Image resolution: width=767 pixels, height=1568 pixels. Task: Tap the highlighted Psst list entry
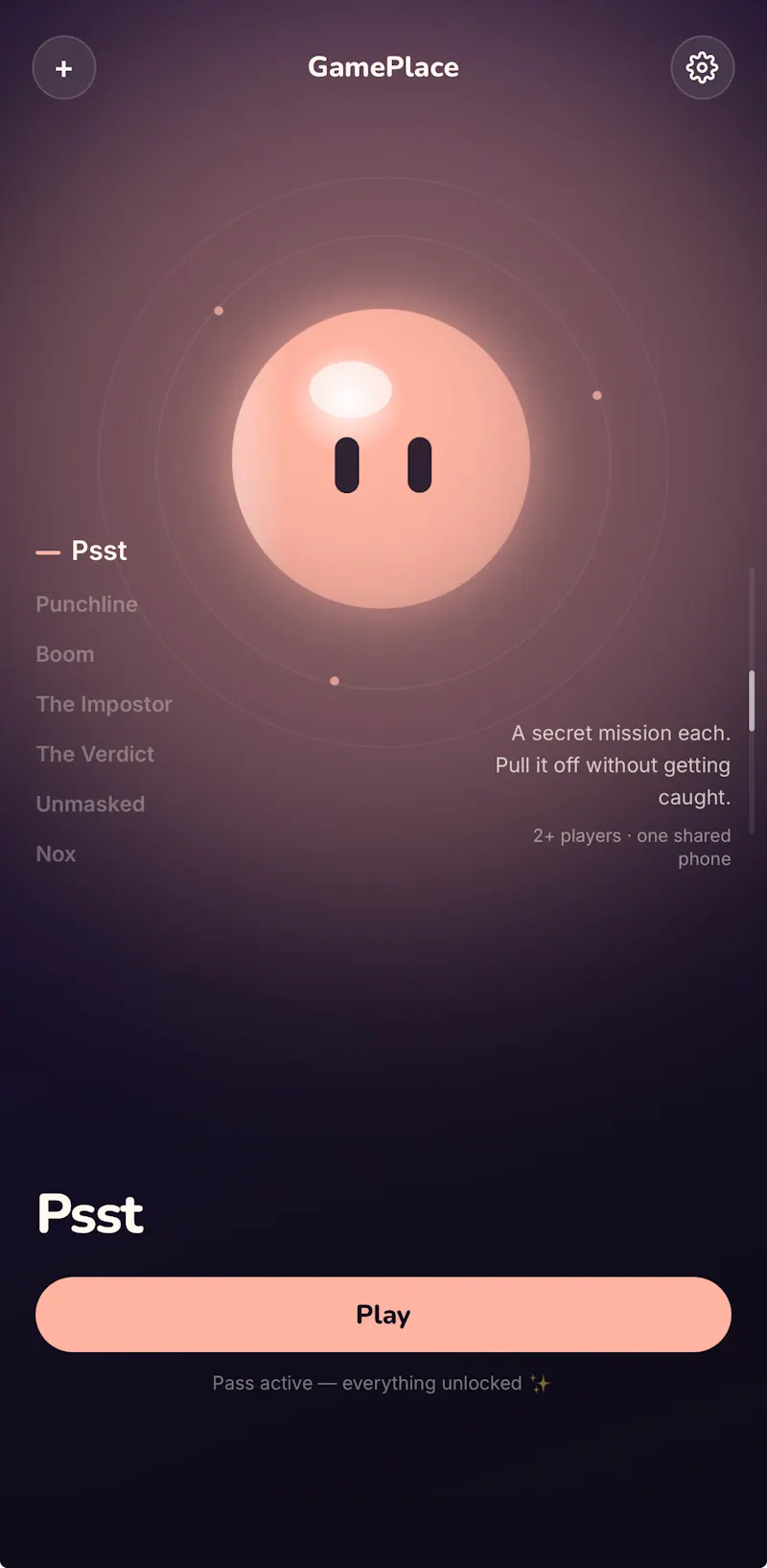pyautogui.click(x=99, y=550)
